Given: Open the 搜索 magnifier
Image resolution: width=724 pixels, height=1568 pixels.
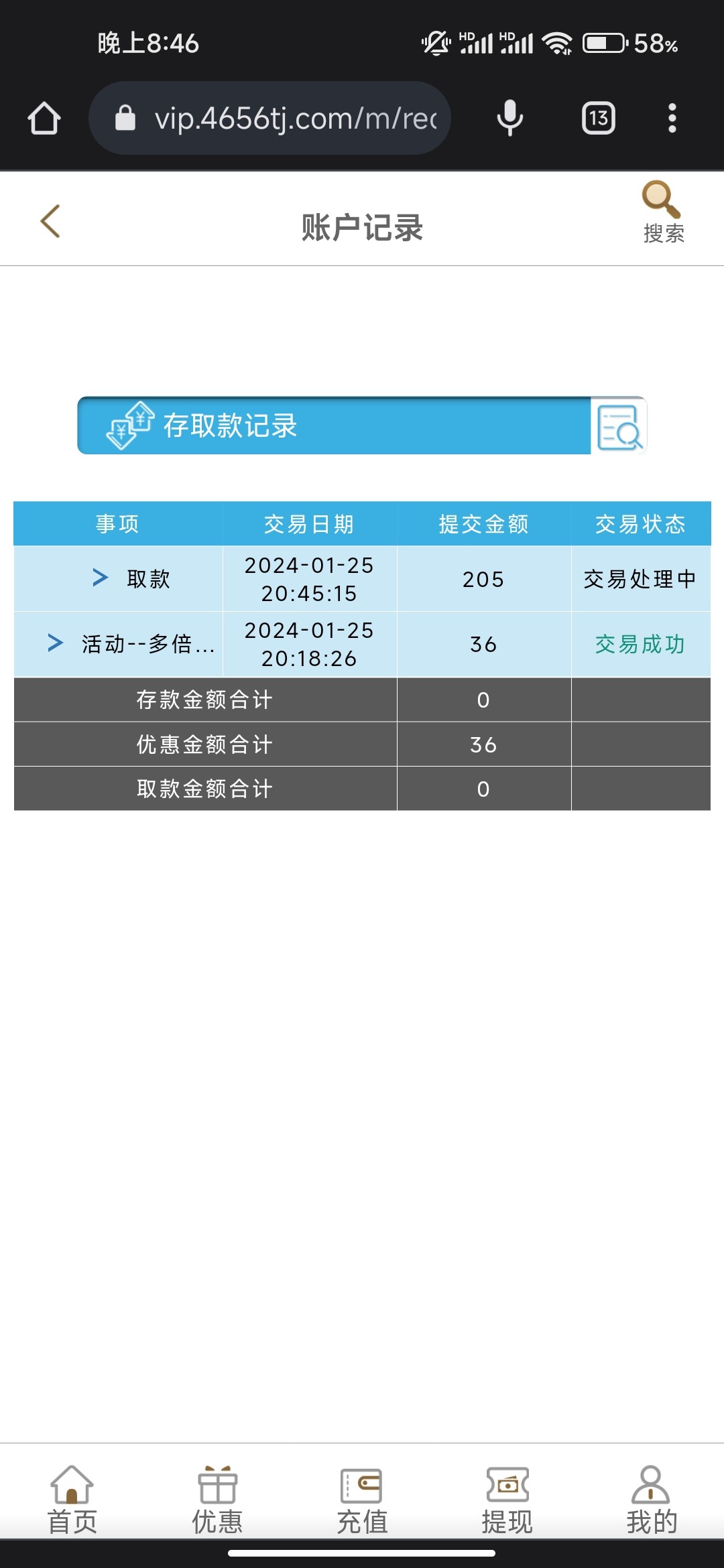Looking at the screenshot, I should [662, 212].
